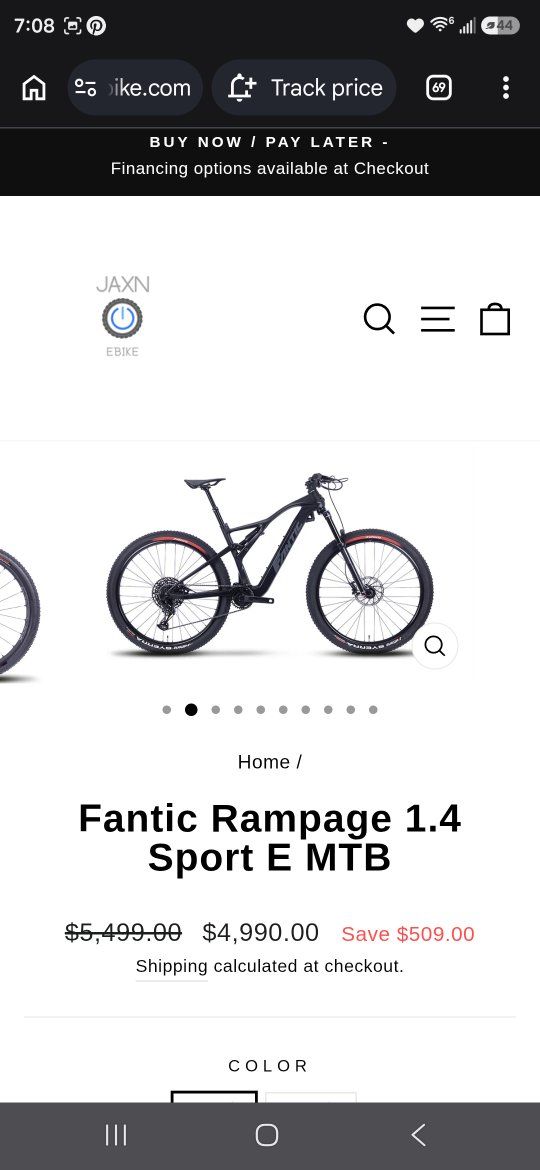The image size is (540, 1170).
Task: Go to the browser home page
Action: click(x=34, y=88)
